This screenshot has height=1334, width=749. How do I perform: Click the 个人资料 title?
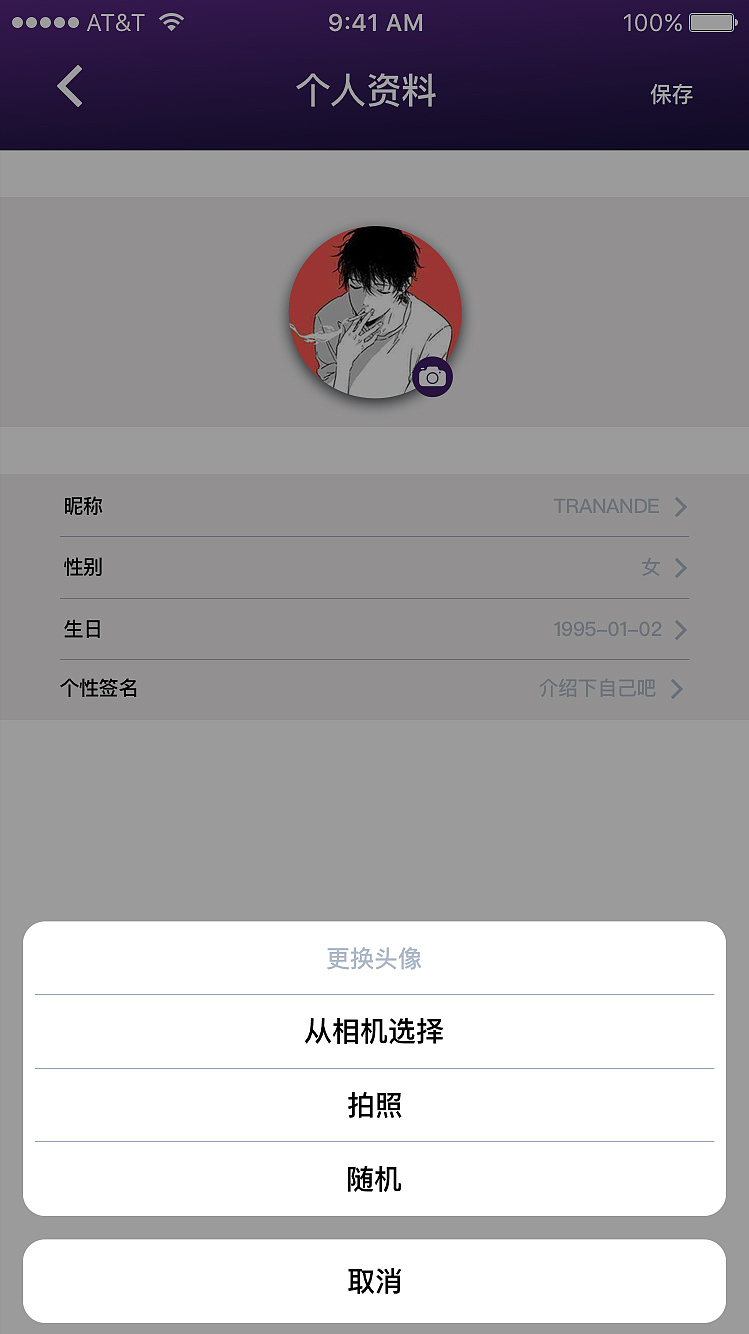(366, 91)
